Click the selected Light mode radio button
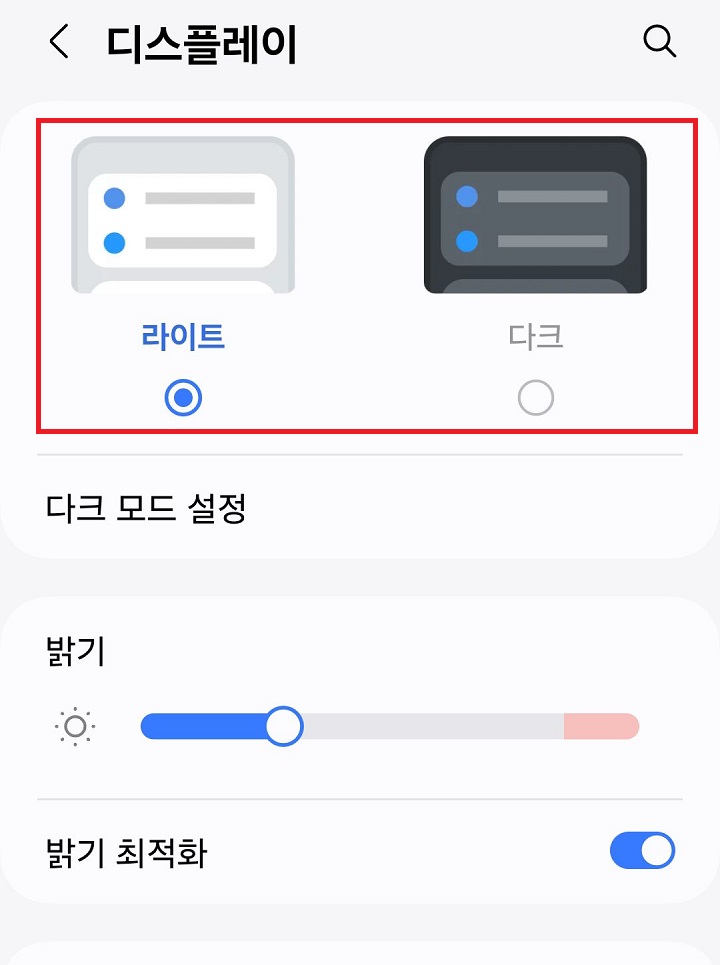This screenshot has width=720, height=965. [184, 397]
